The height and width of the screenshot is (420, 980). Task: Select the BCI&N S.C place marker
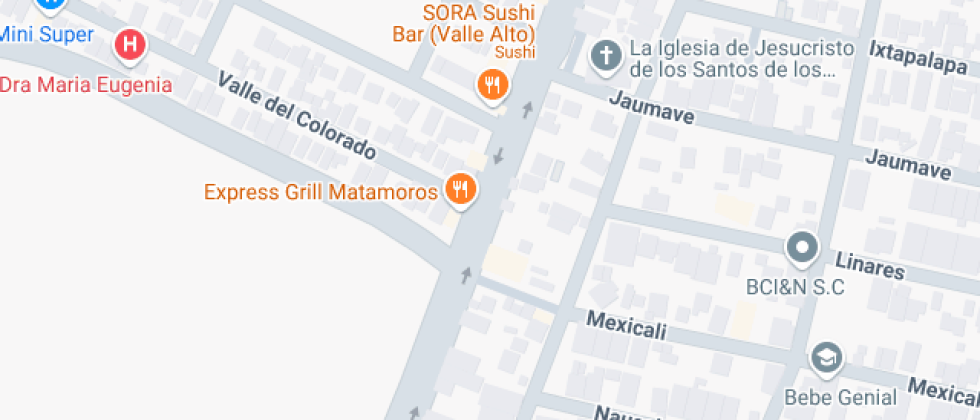[x=802, y=247]
